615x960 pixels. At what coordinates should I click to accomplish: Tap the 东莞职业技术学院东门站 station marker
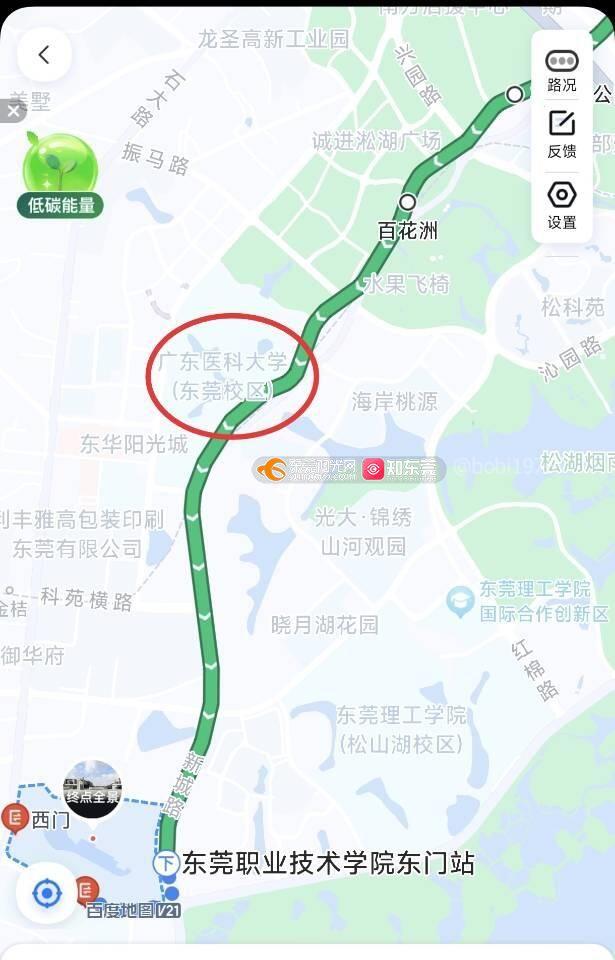[165, 863]
